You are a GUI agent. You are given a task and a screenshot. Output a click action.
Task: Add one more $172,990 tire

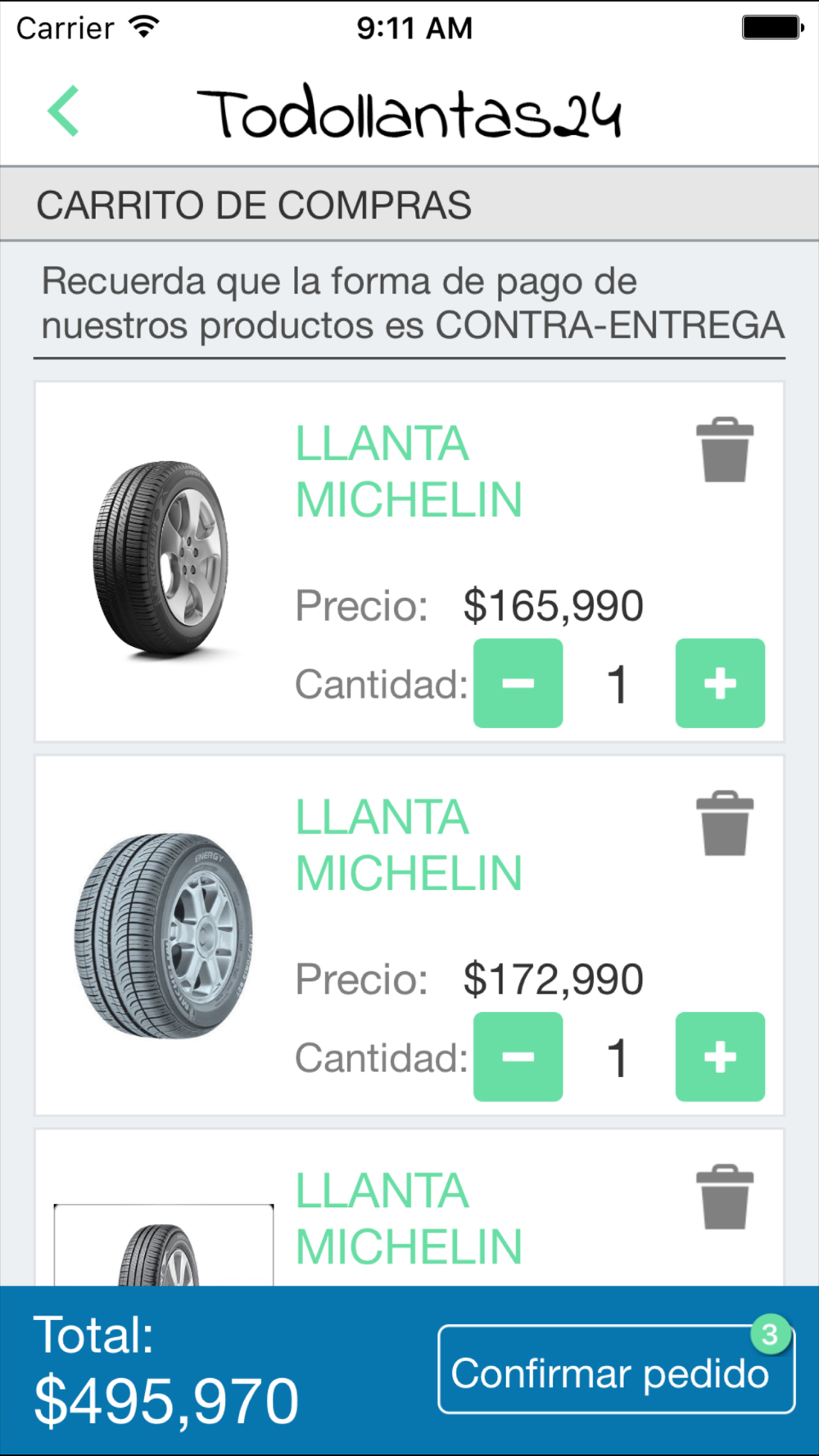(x=720, y=1056)
